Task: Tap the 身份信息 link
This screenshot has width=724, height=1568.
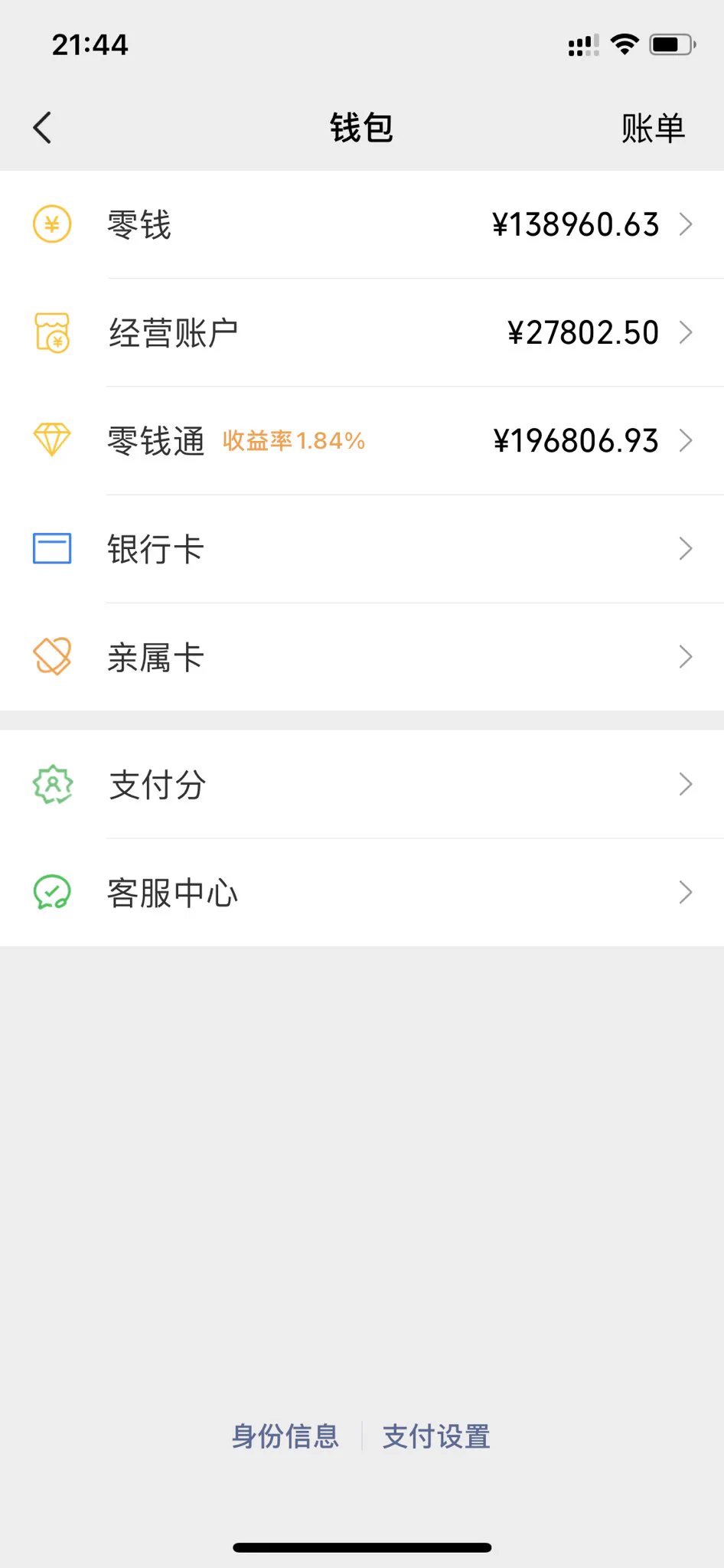Action: 285,1436
